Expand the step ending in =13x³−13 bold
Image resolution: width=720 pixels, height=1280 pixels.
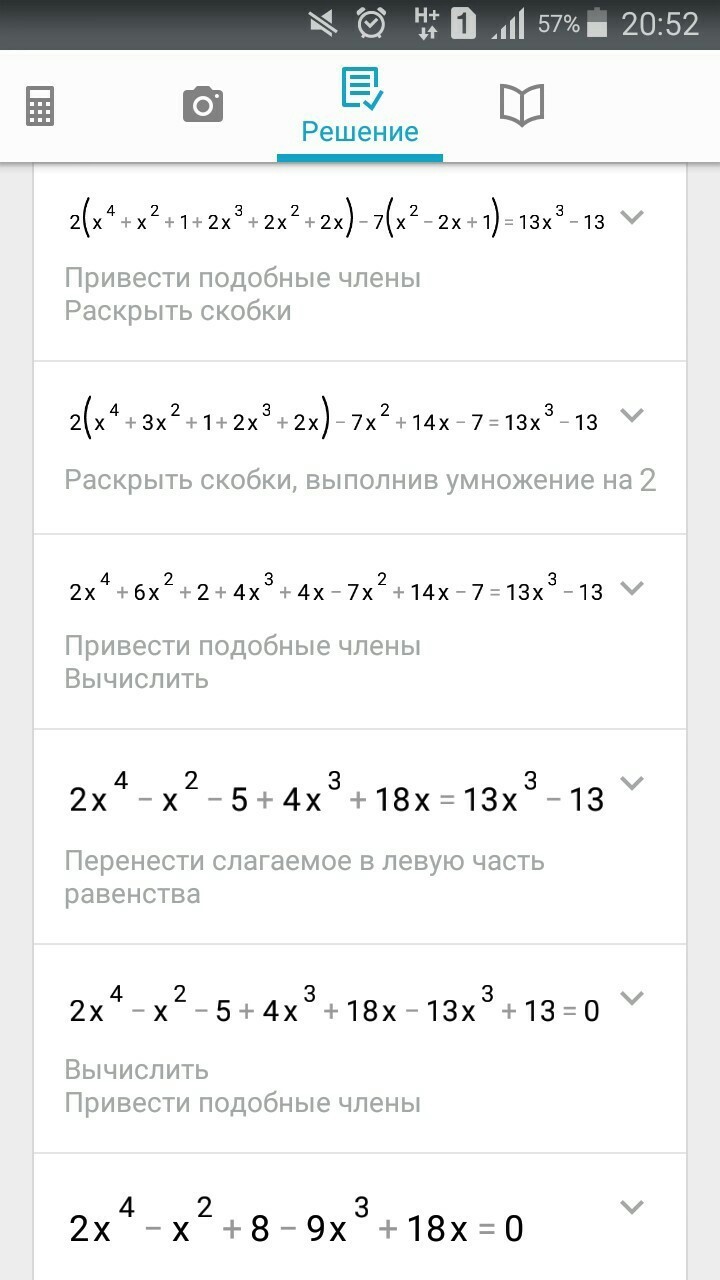[x=631, y=782]
